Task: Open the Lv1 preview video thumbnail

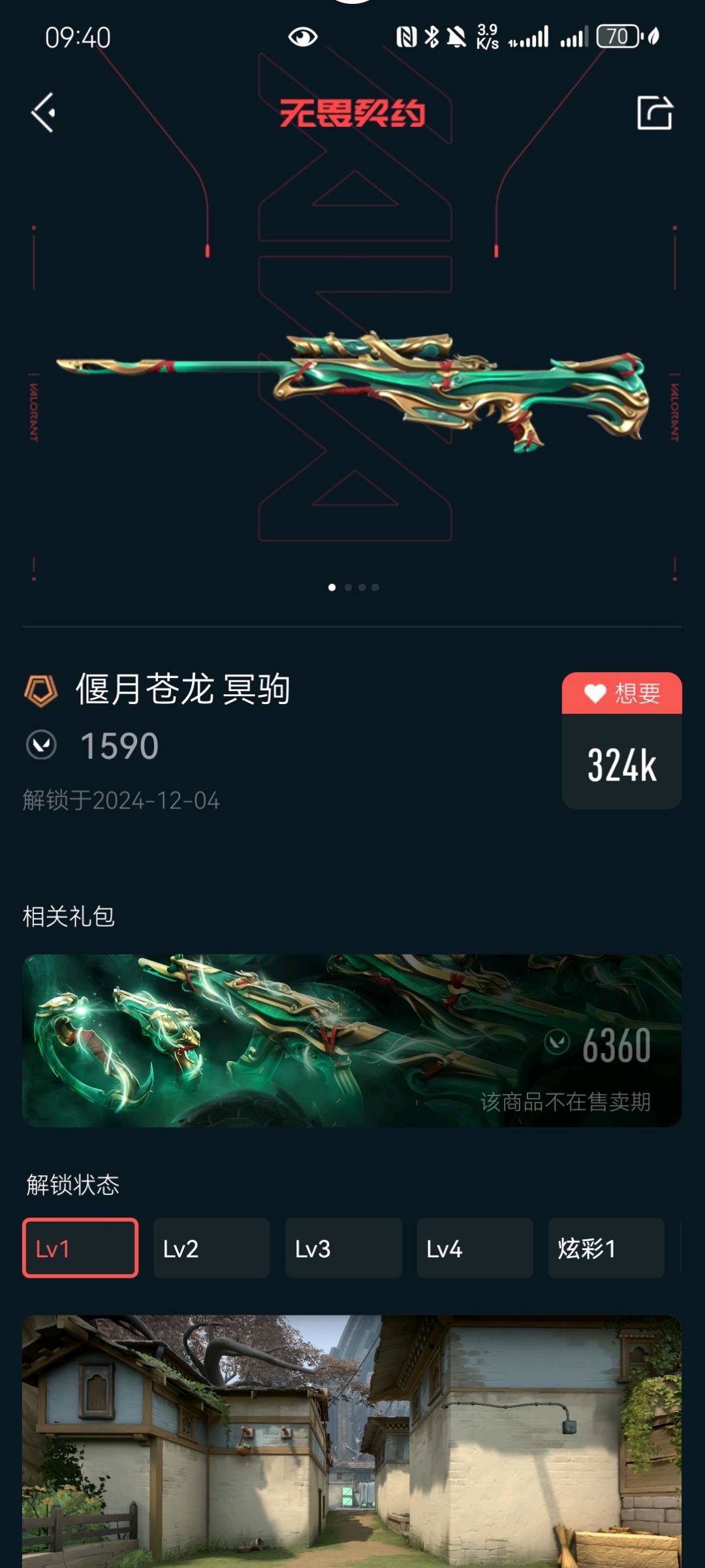Action: (352, 1442)
